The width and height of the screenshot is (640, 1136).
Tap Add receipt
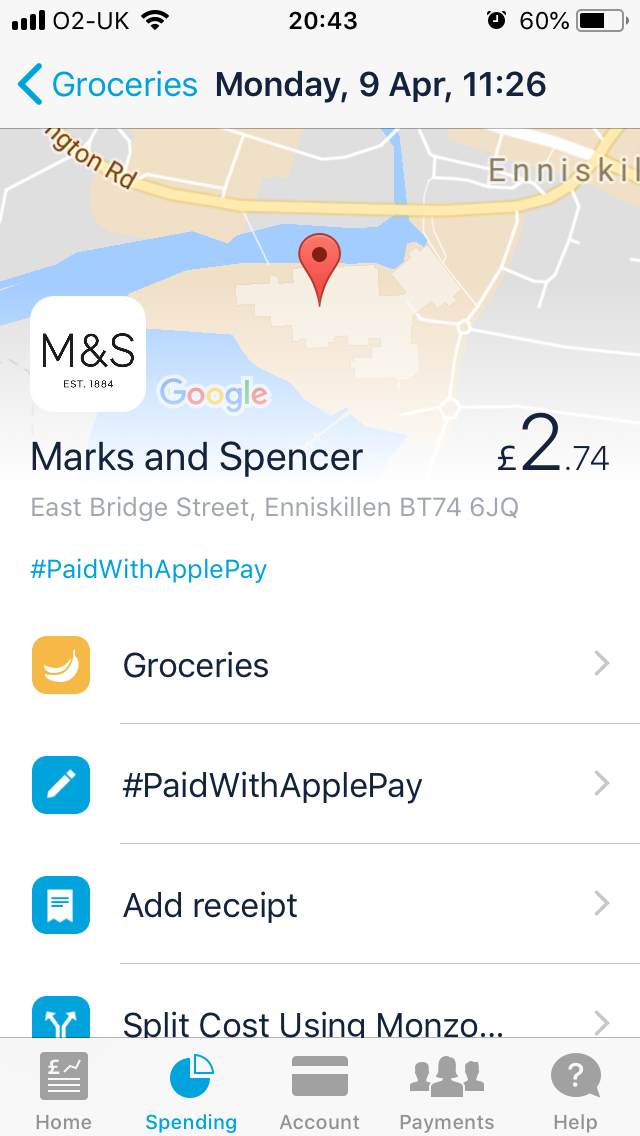pos(320,904)
